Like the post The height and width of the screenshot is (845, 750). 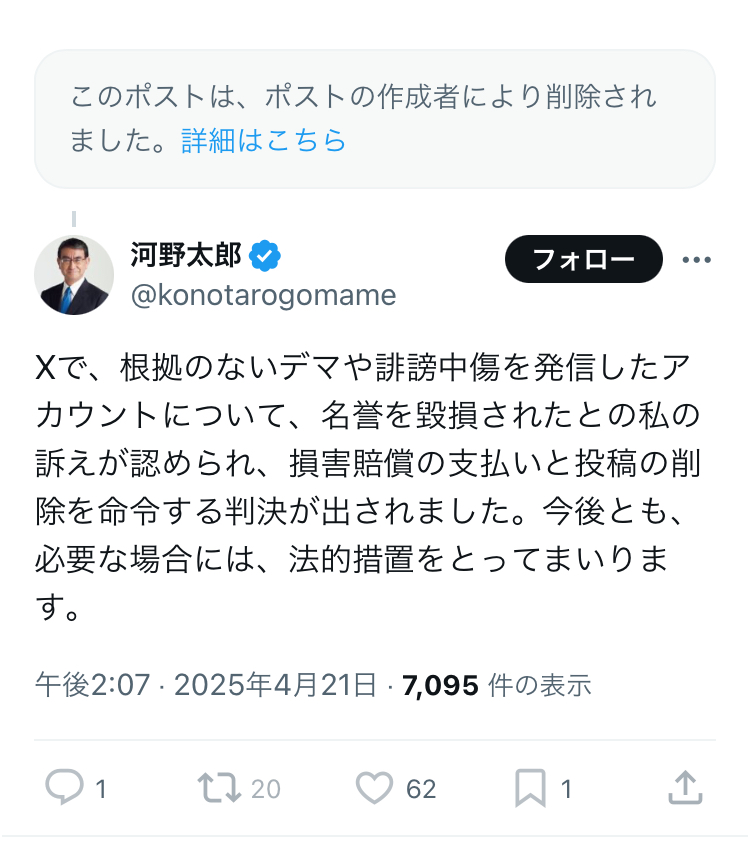[x=375, y=789]
